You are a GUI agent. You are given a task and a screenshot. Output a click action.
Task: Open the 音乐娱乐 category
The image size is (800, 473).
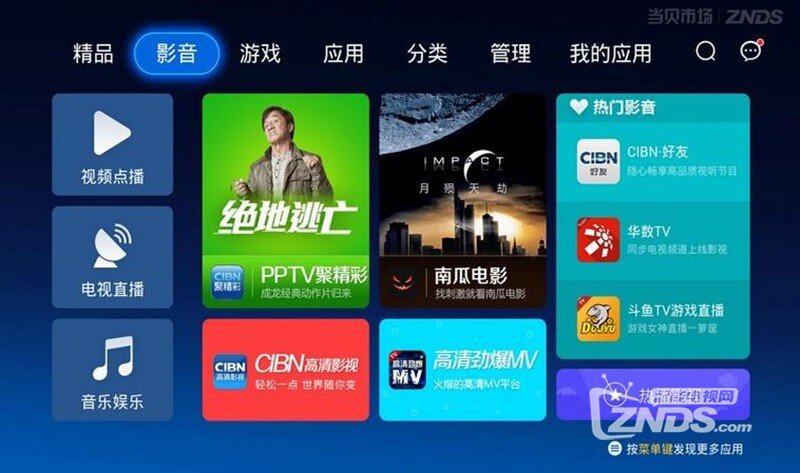click(112, 370)
